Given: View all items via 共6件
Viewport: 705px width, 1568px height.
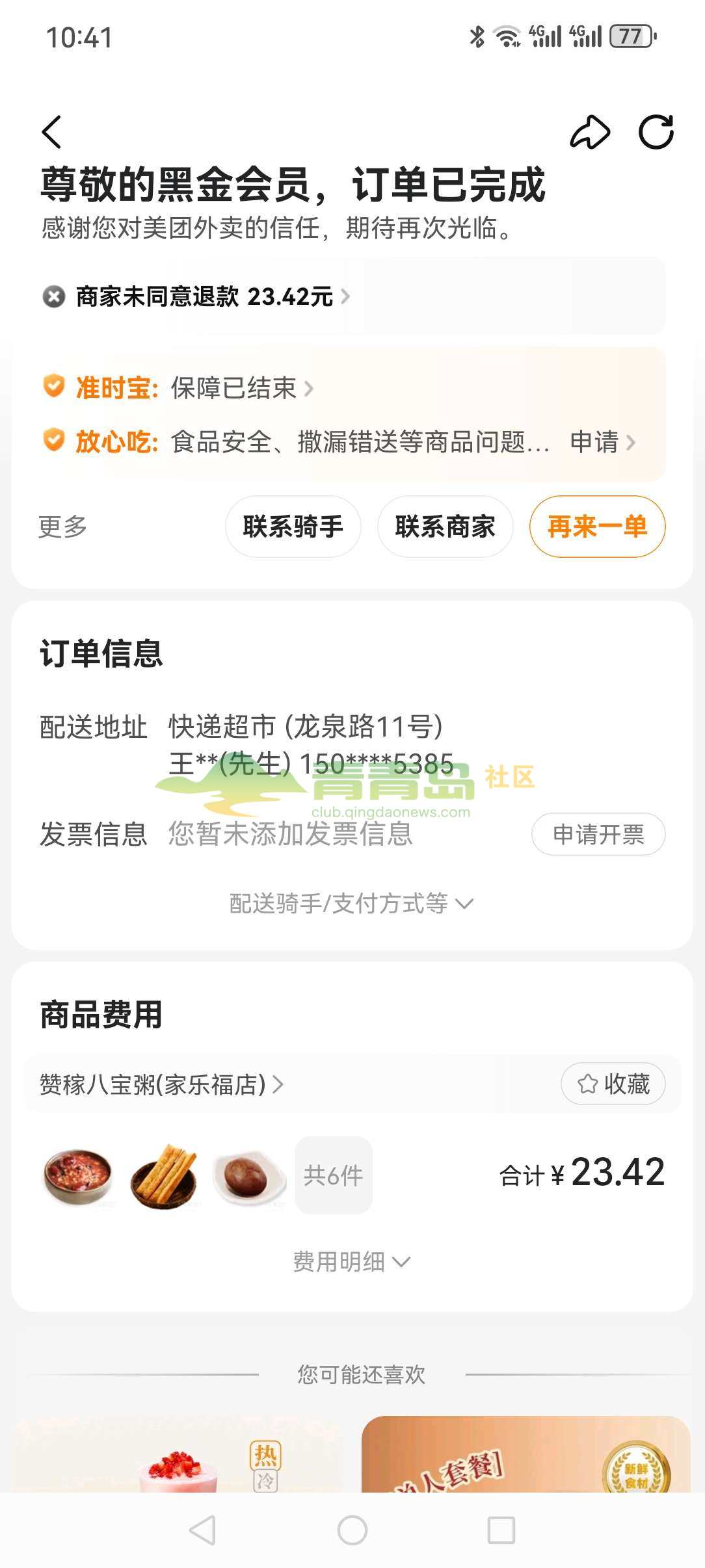Looking at the screenshot, I should 333,1175.
